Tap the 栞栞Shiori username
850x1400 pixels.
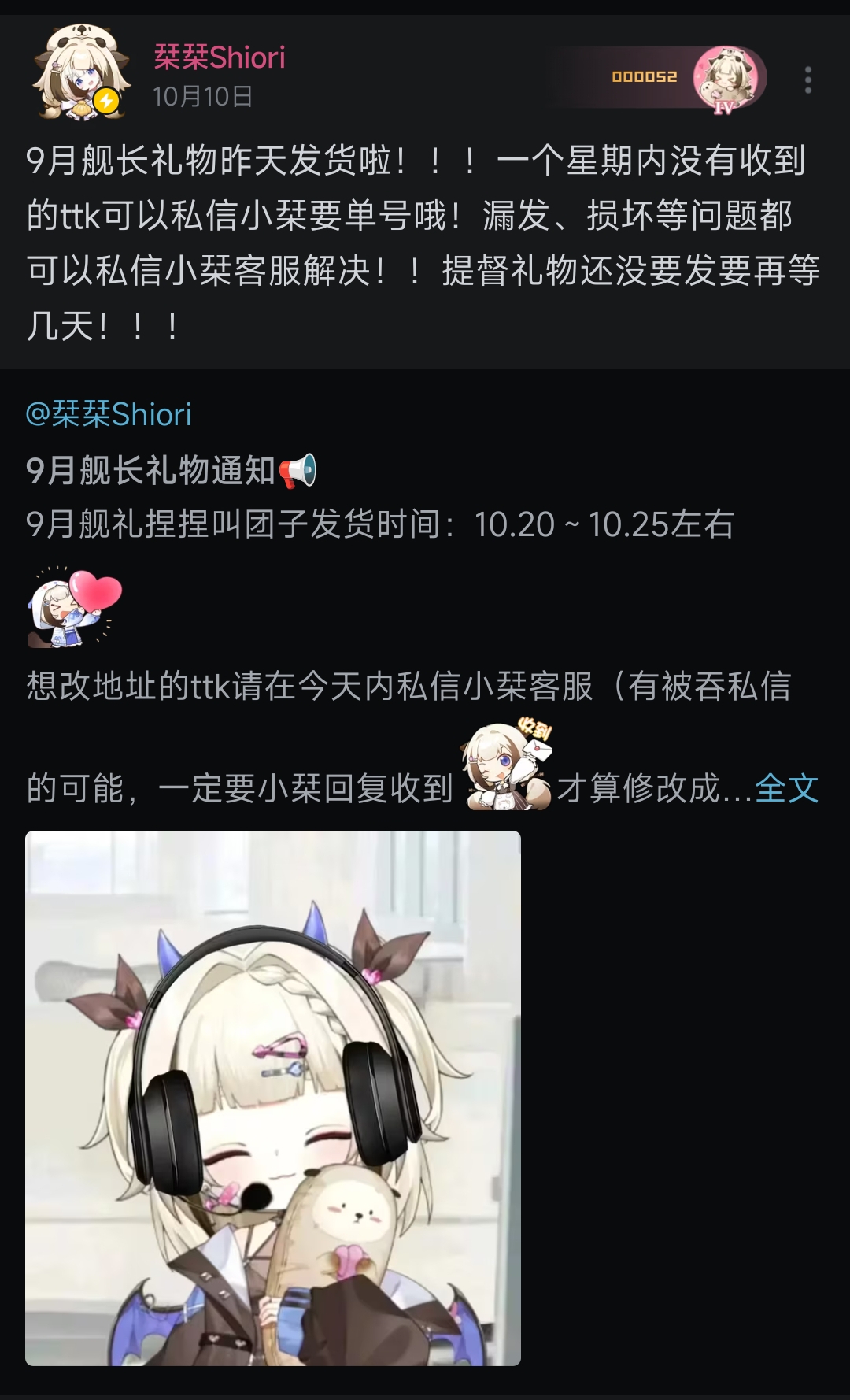pyautogui.click(x=219, y=57)
